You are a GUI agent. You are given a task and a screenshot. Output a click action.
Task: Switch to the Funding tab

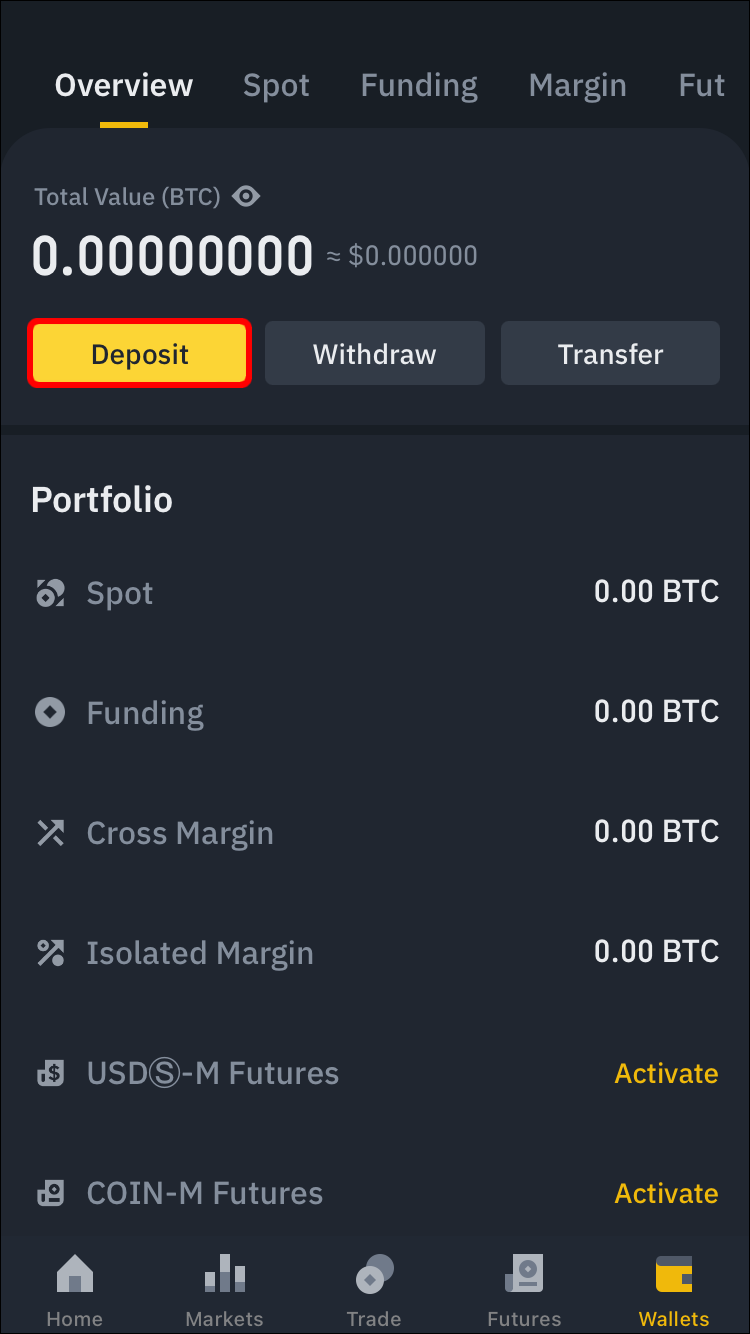coord(419,86)
